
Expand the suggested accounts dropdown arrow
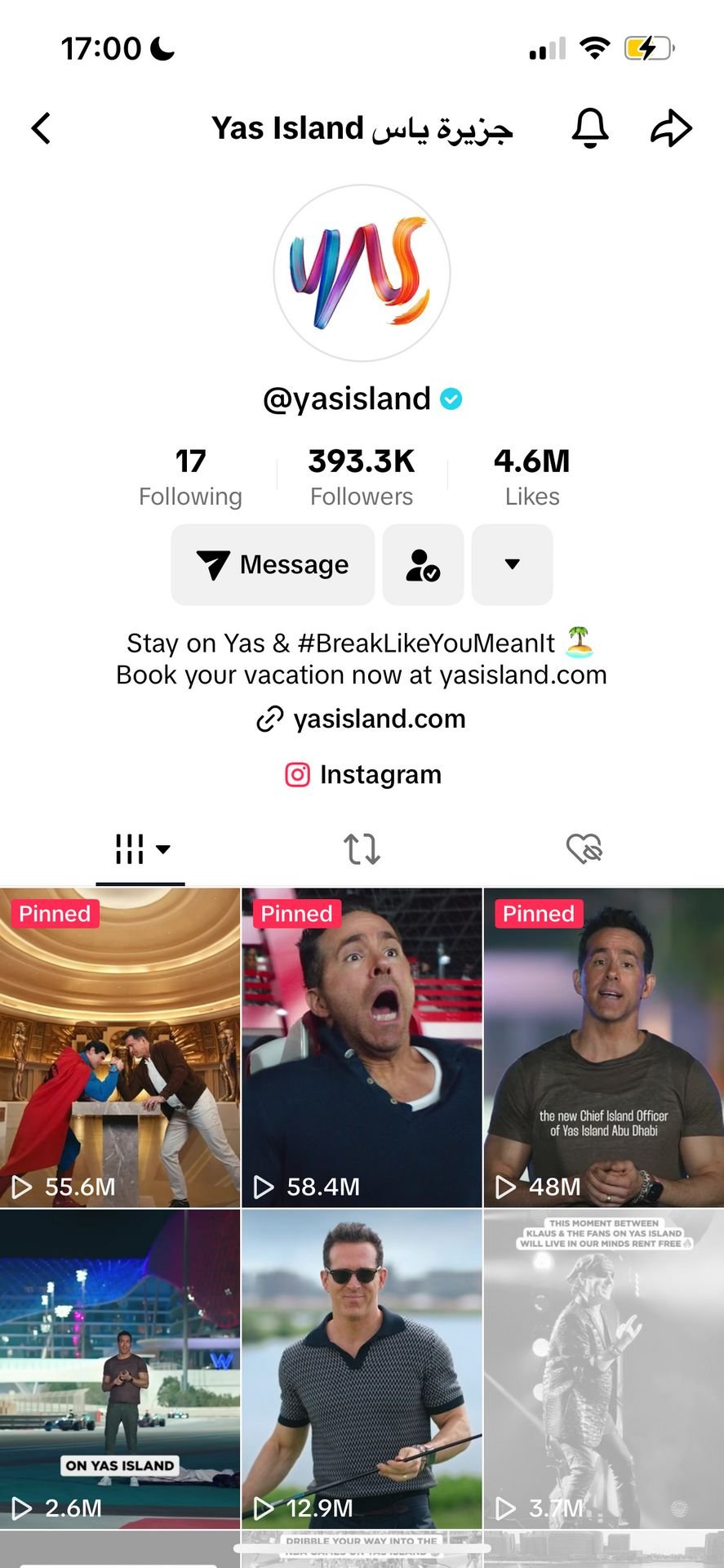tap(512, 564)
